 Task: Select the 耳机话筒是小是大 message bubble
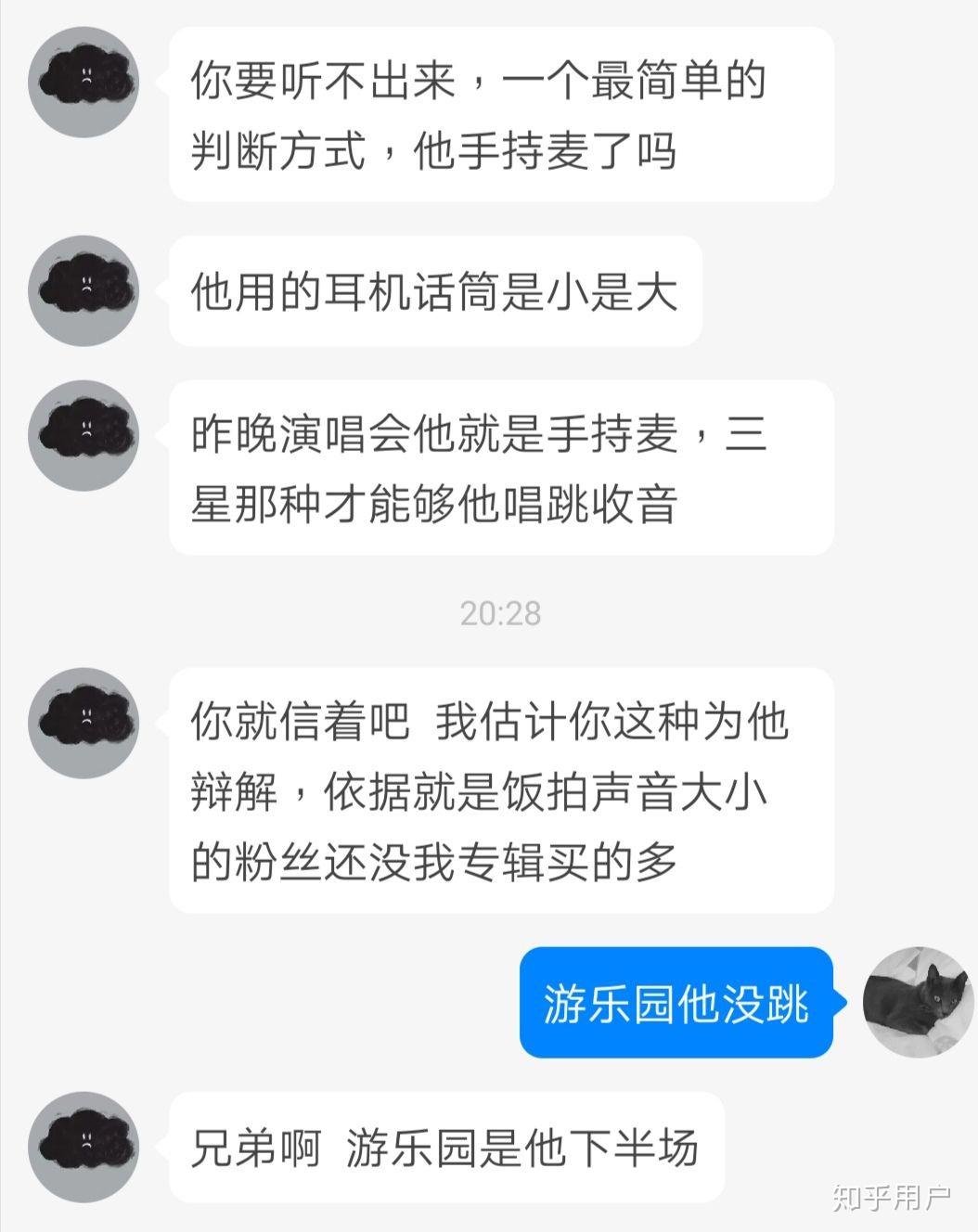436,292
